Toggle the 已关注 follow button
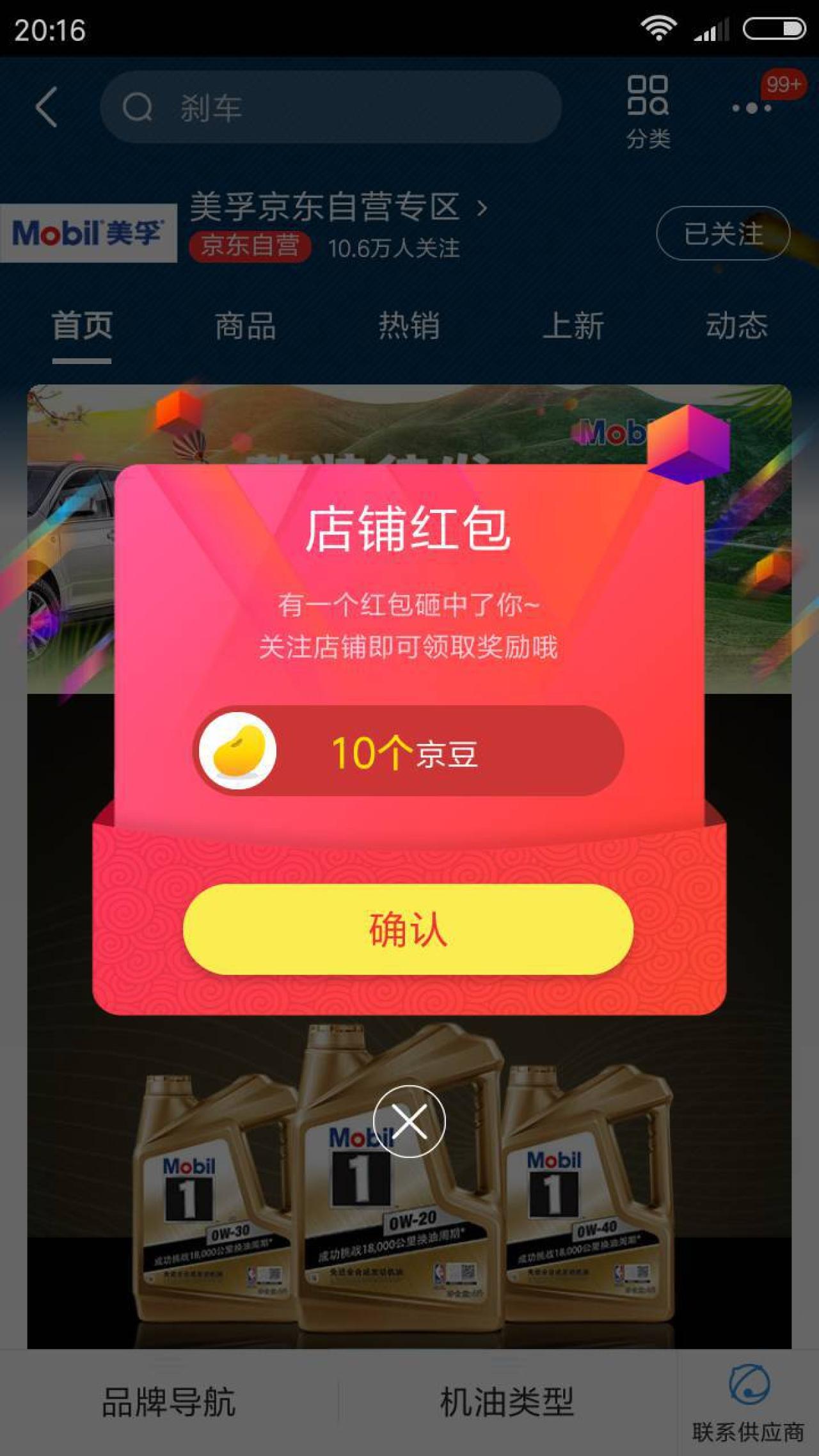Viewport: 819px width, 1456px height. click(x=723, y=233)
